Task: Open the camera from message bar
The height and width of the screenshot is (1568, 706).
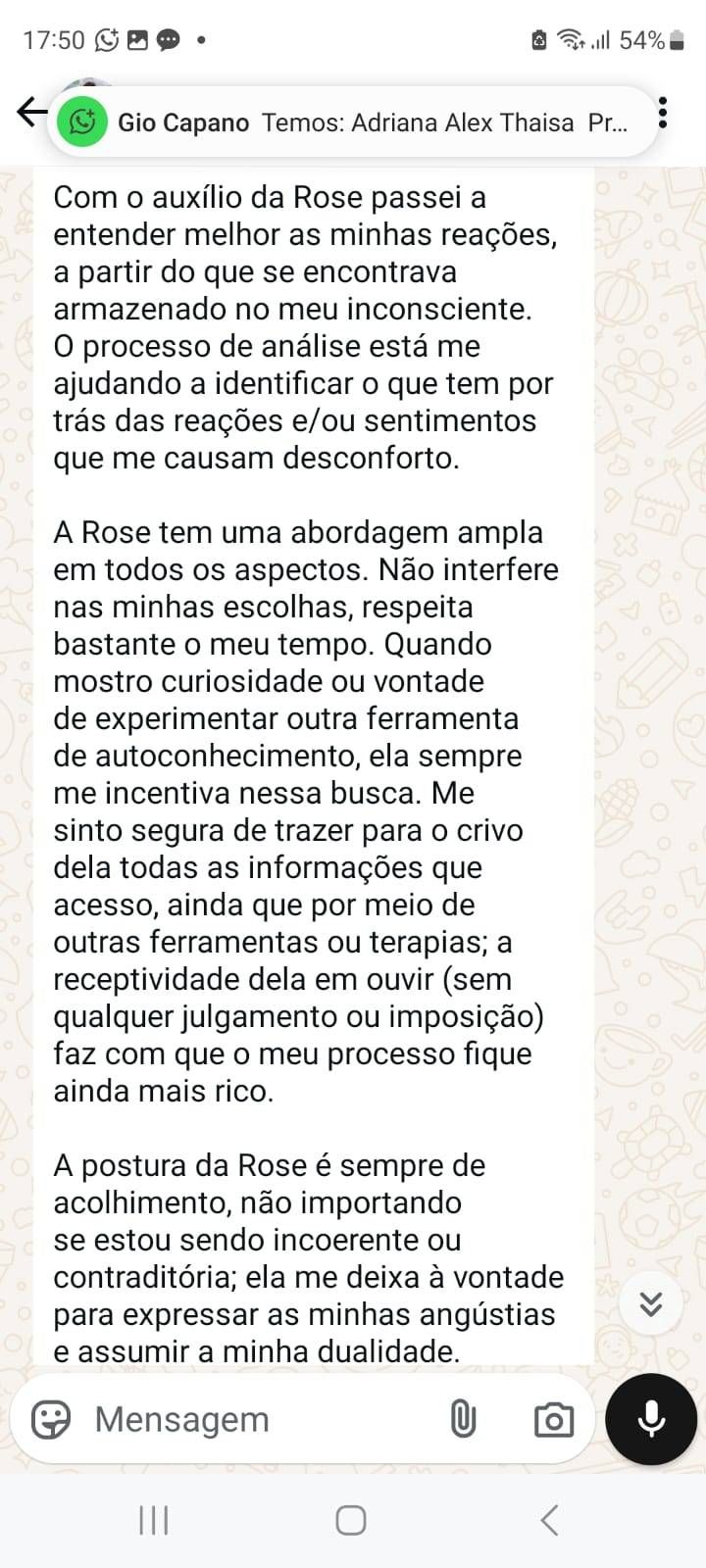Action: click(554, 1419)
